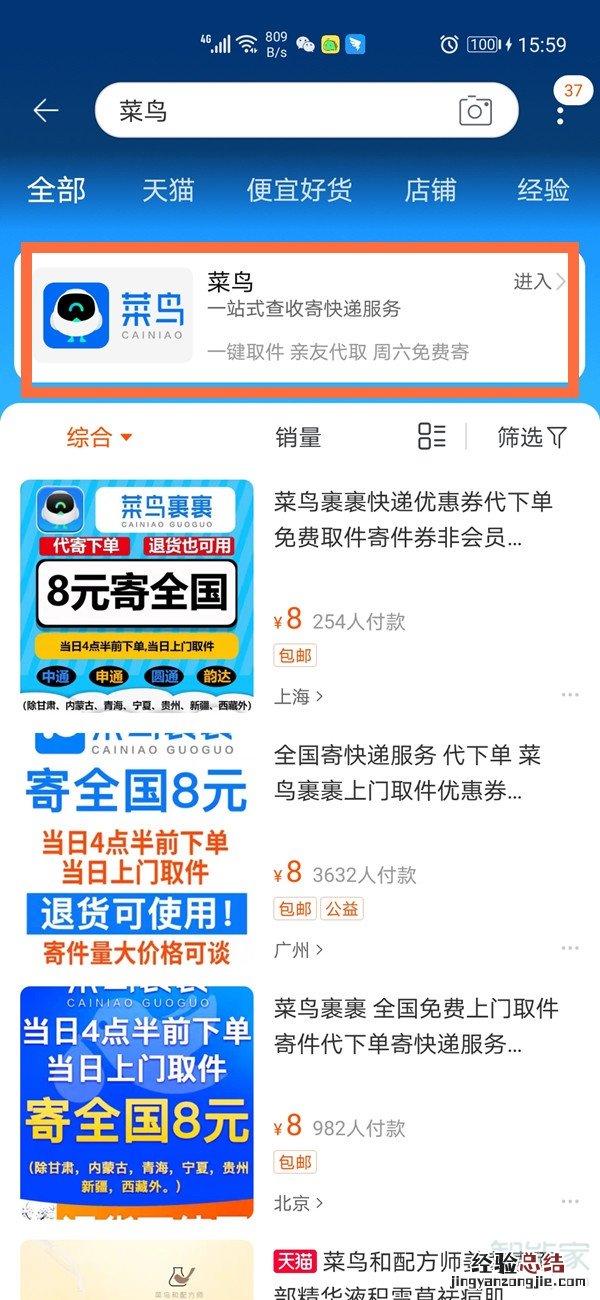Expand the 综合 sort dropdown

coord(99,437)
